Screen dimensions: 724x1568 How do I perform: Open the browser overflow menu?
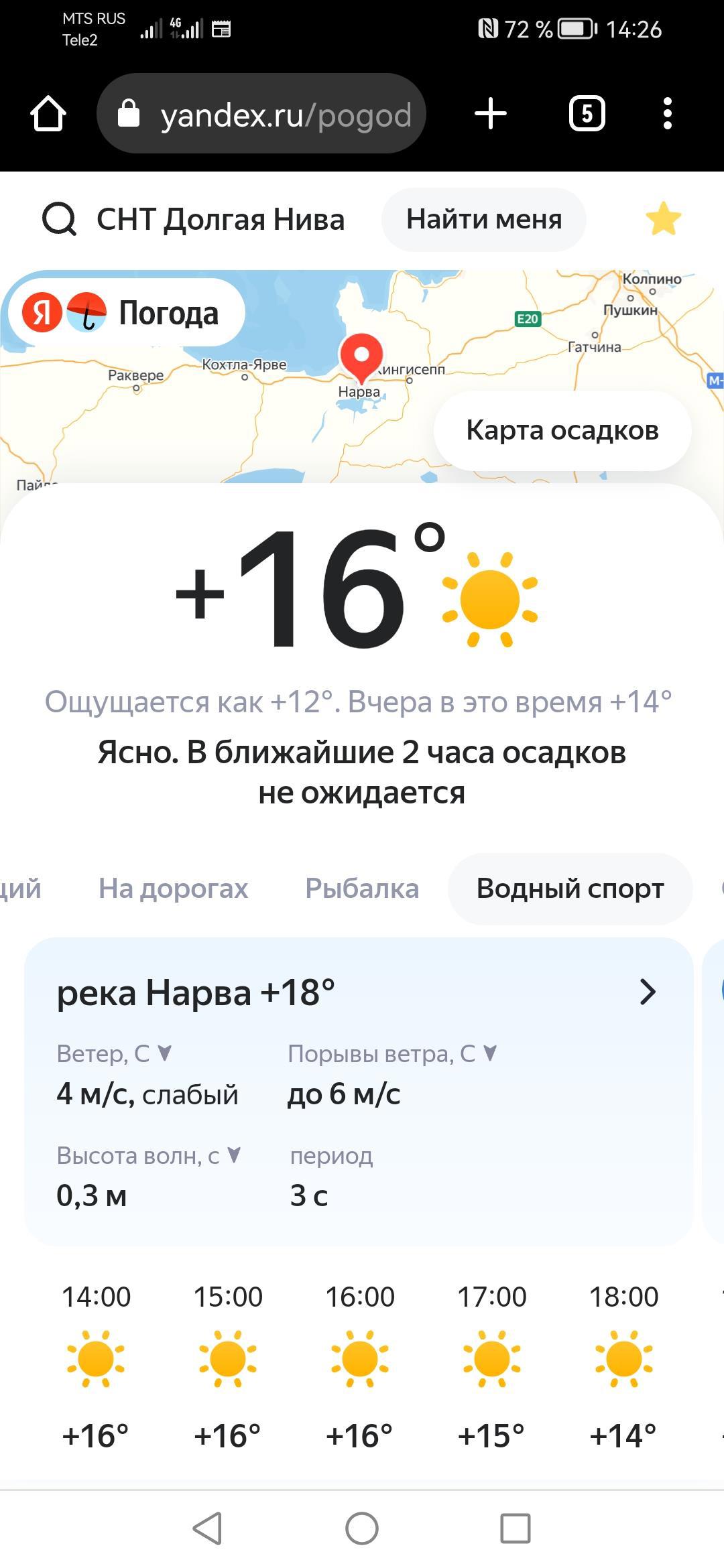[667, 113]
